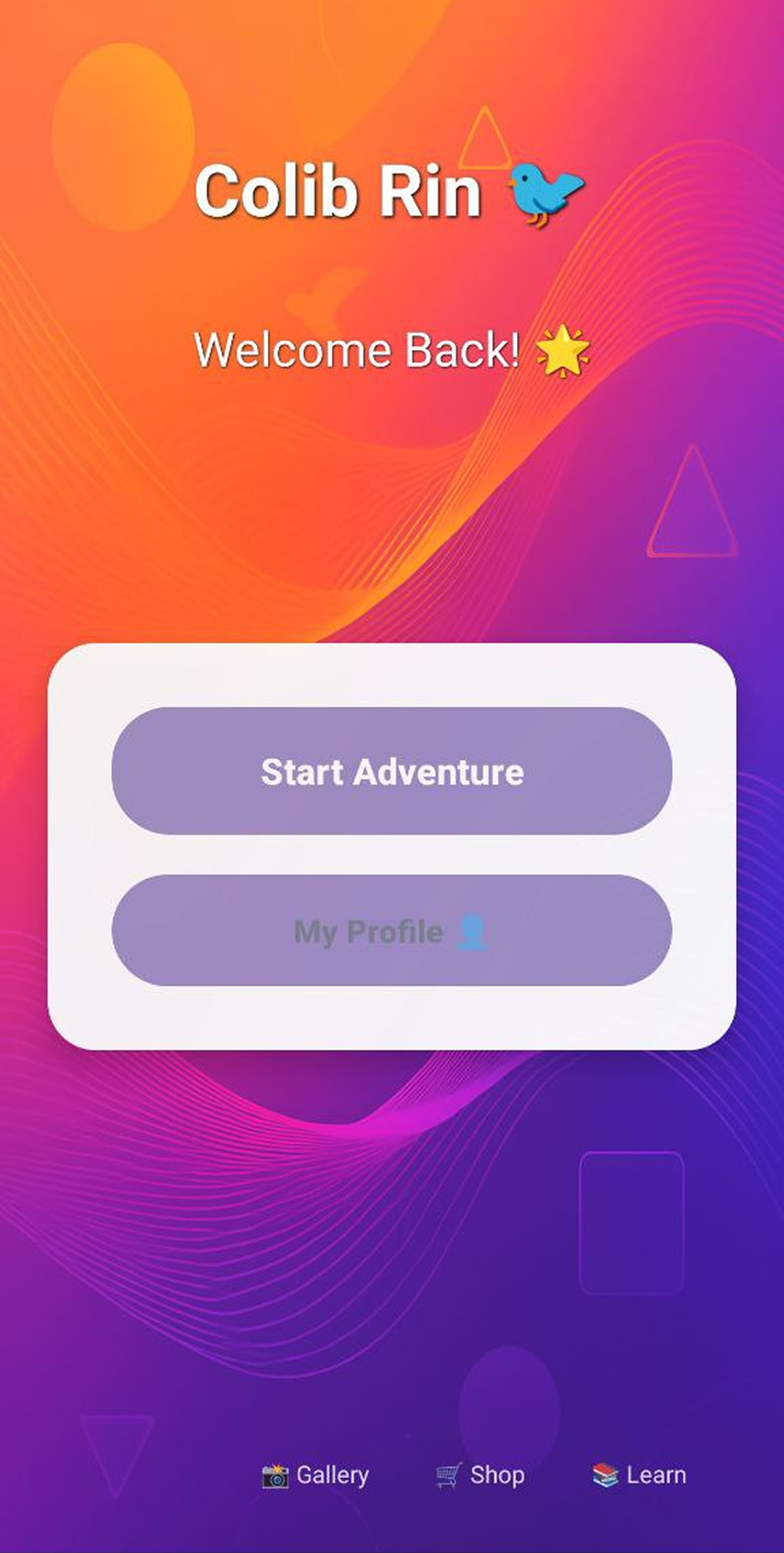Tap the Start Adventure button

pos(392,771)
